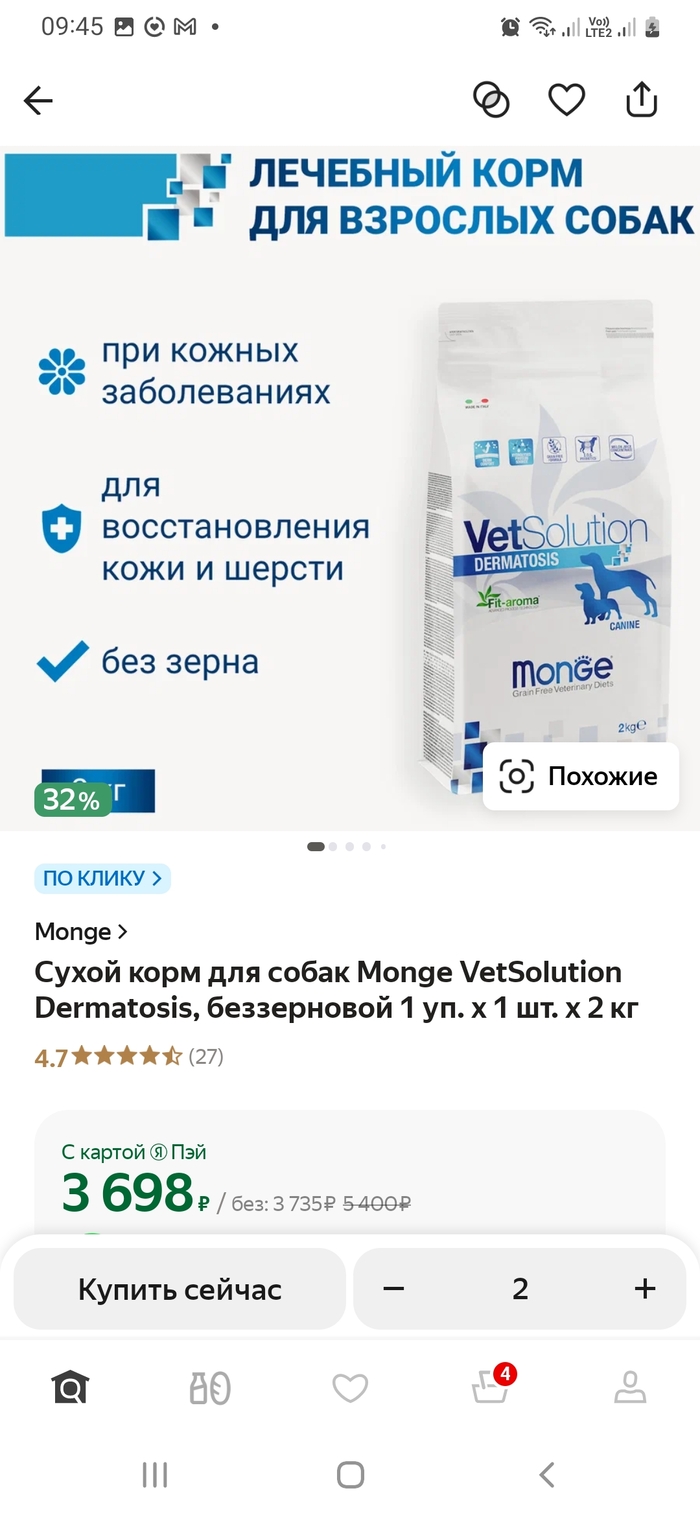This screenshot has height=1517, width=700.
Task: Go back to the previous page
Action: [x=38, y=100]
